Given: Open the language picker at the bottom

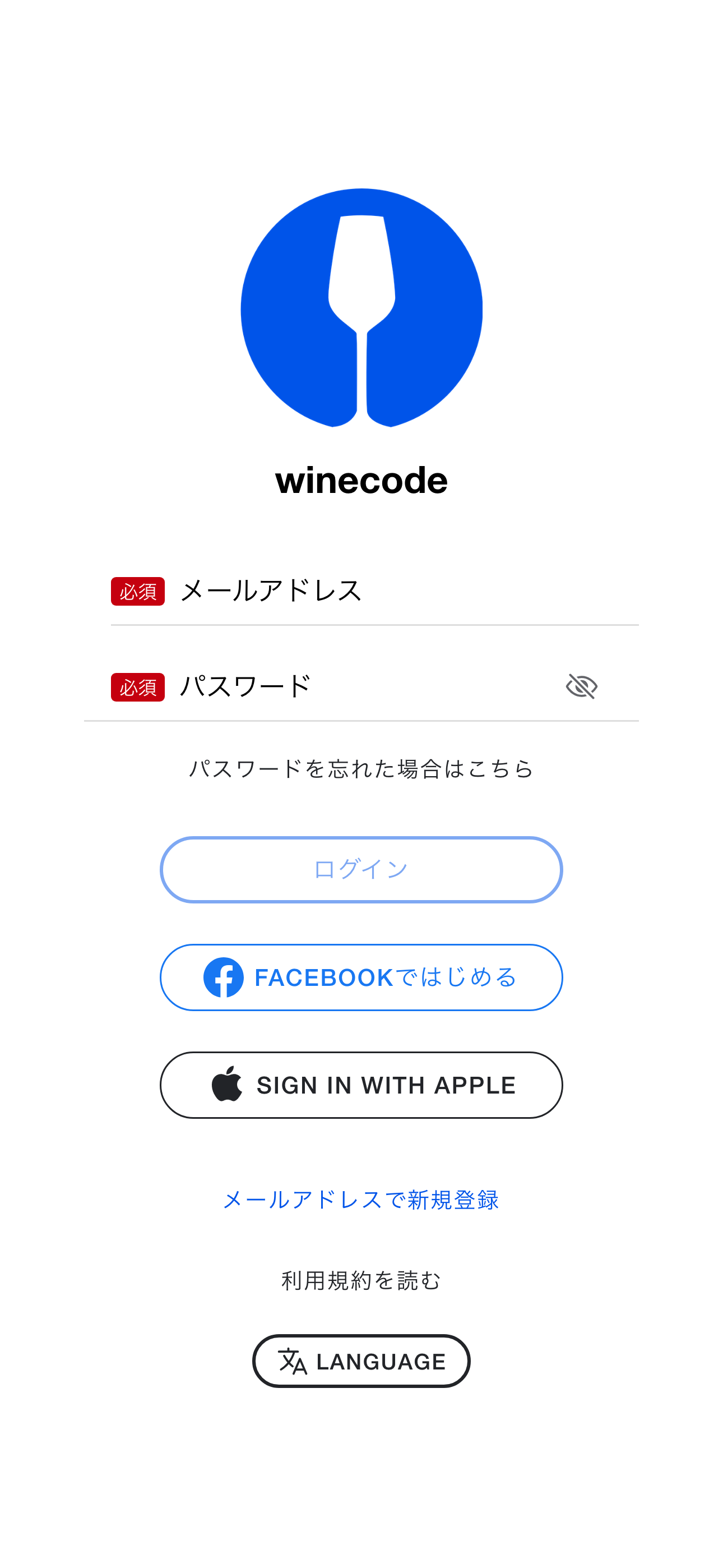Looking at the screenshot, I should 361,1362.
